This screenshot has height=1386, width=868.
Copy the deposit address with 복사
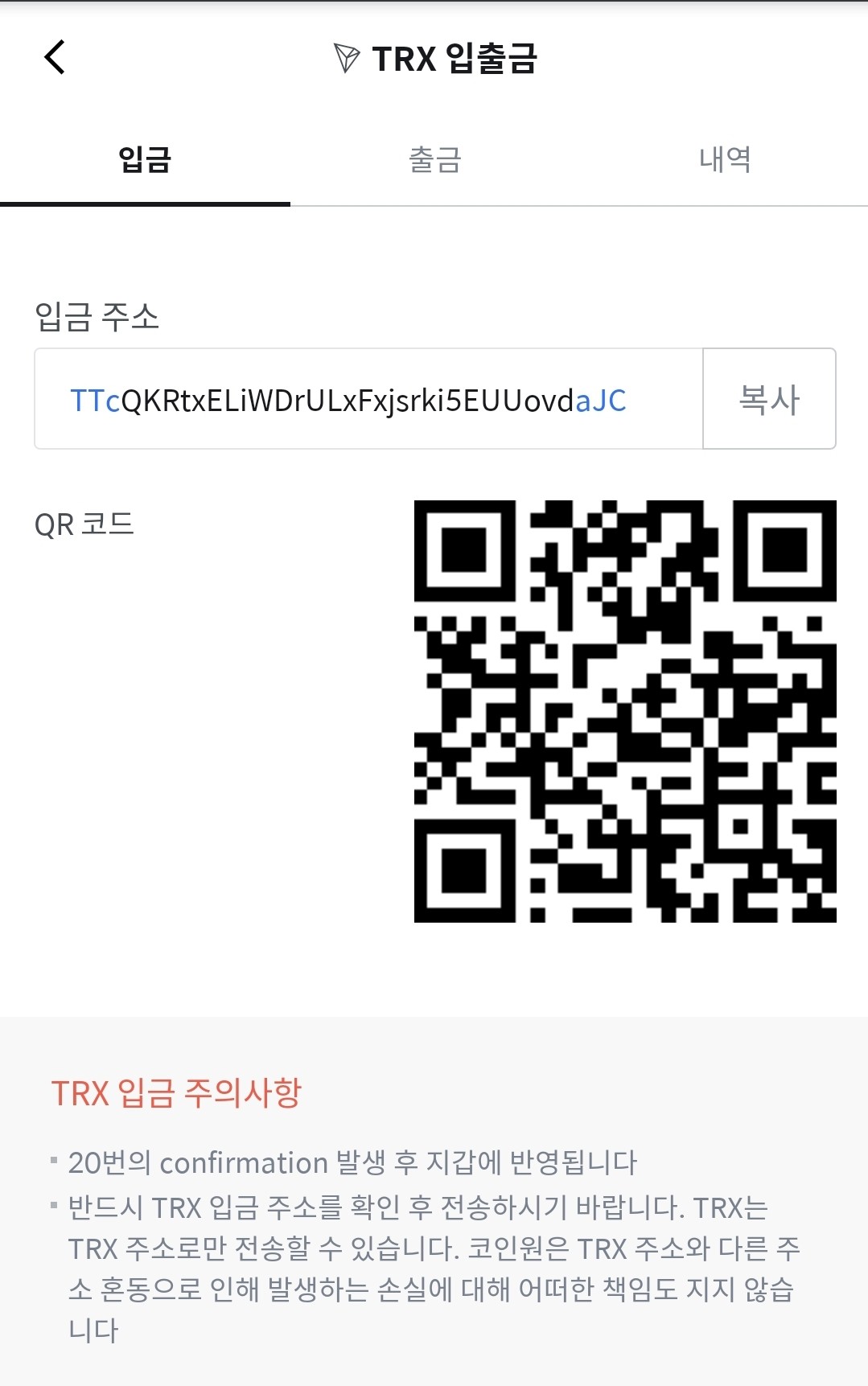click(769, 399)
